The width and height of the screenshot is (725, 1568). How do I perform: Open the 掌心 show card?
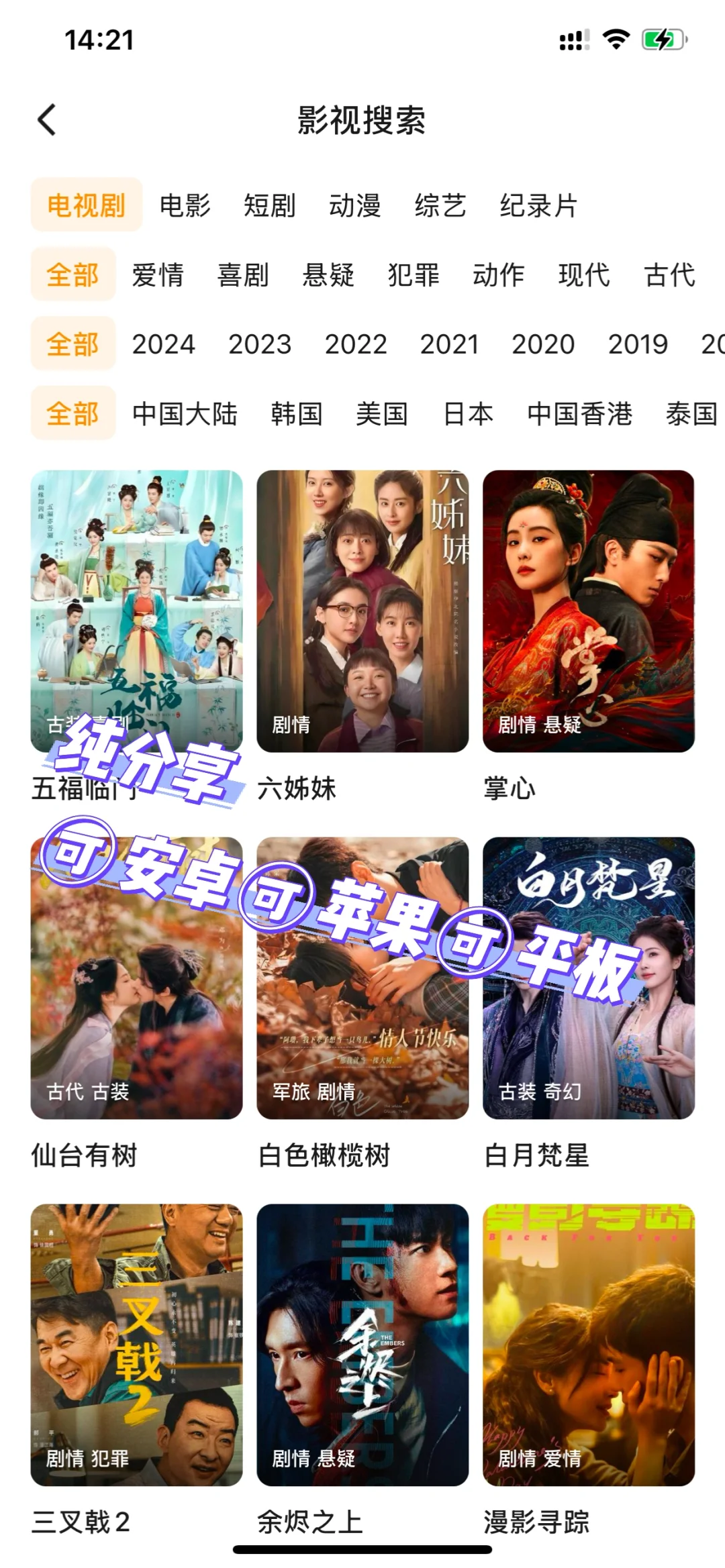pos(588,611)
